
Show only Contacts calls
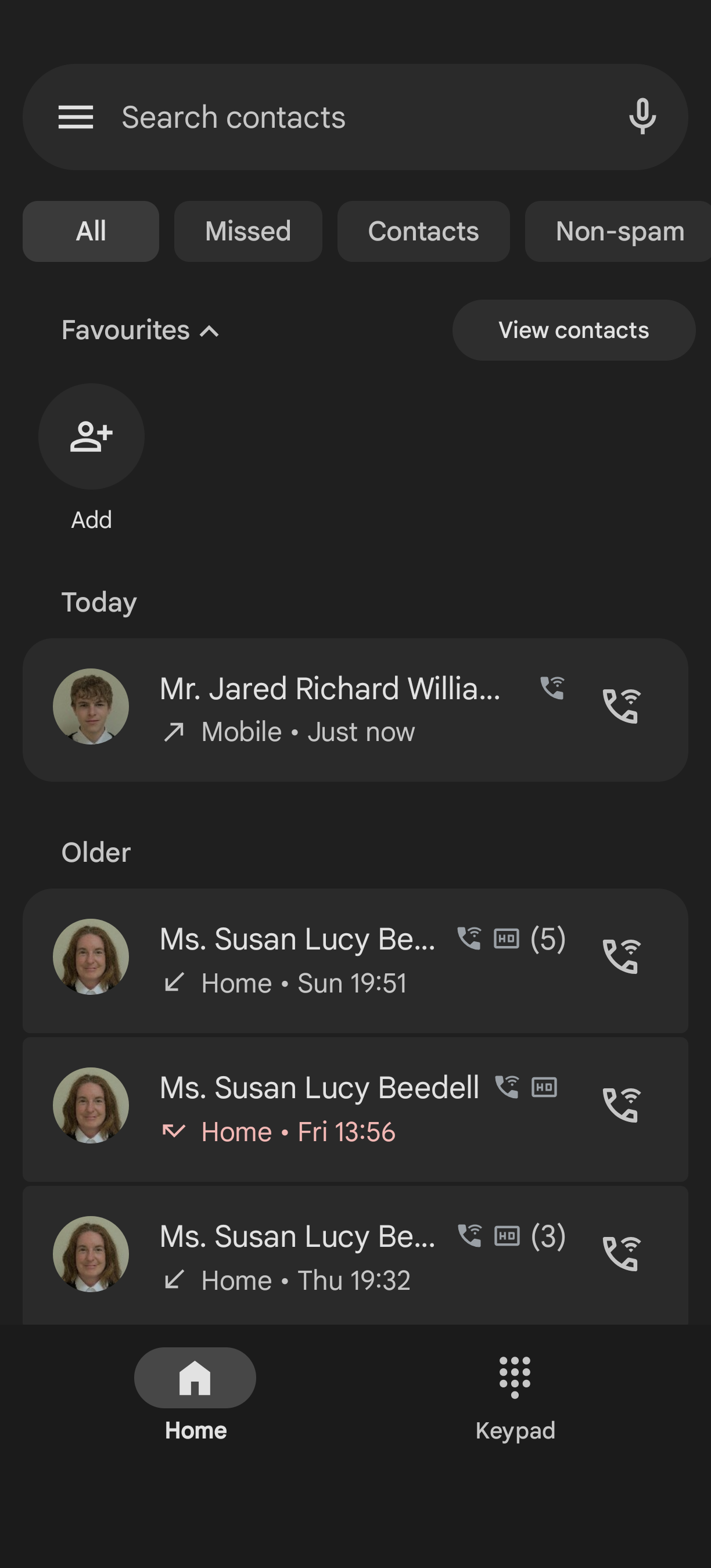[x=423, y=231]
